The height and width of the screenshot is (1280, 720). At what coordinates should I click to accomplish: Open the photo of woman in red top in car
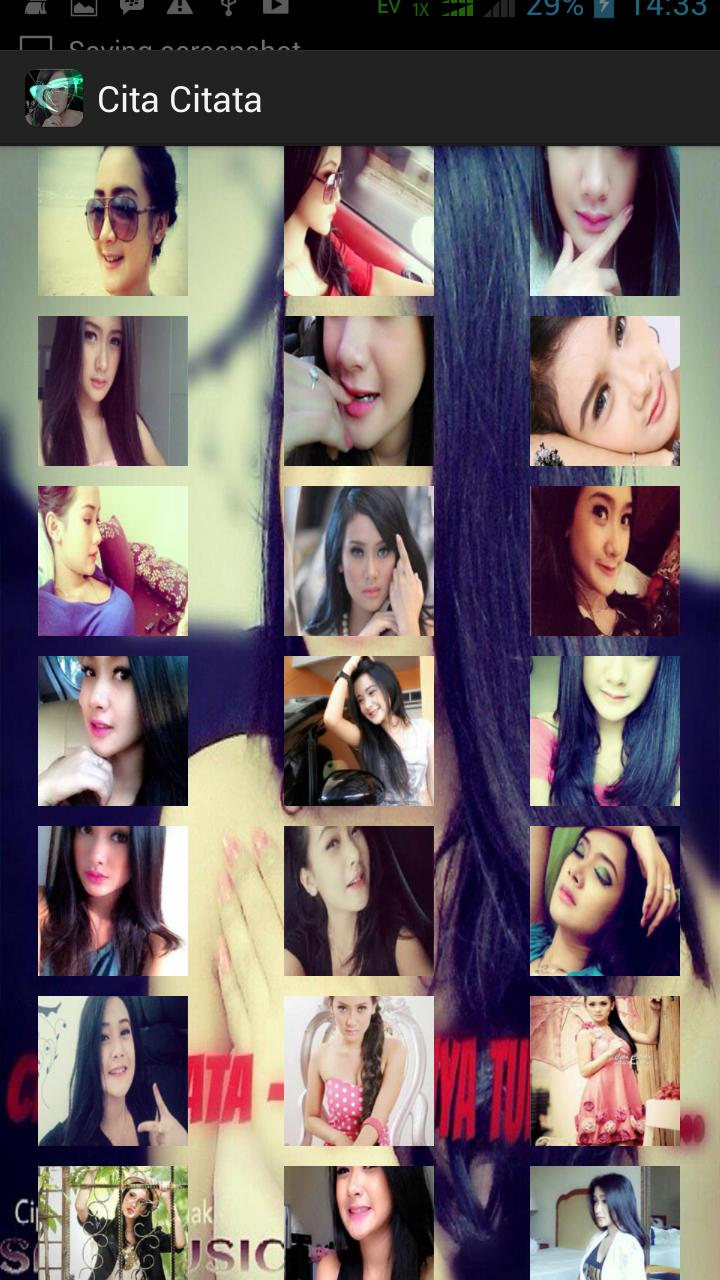pos(358,221)
